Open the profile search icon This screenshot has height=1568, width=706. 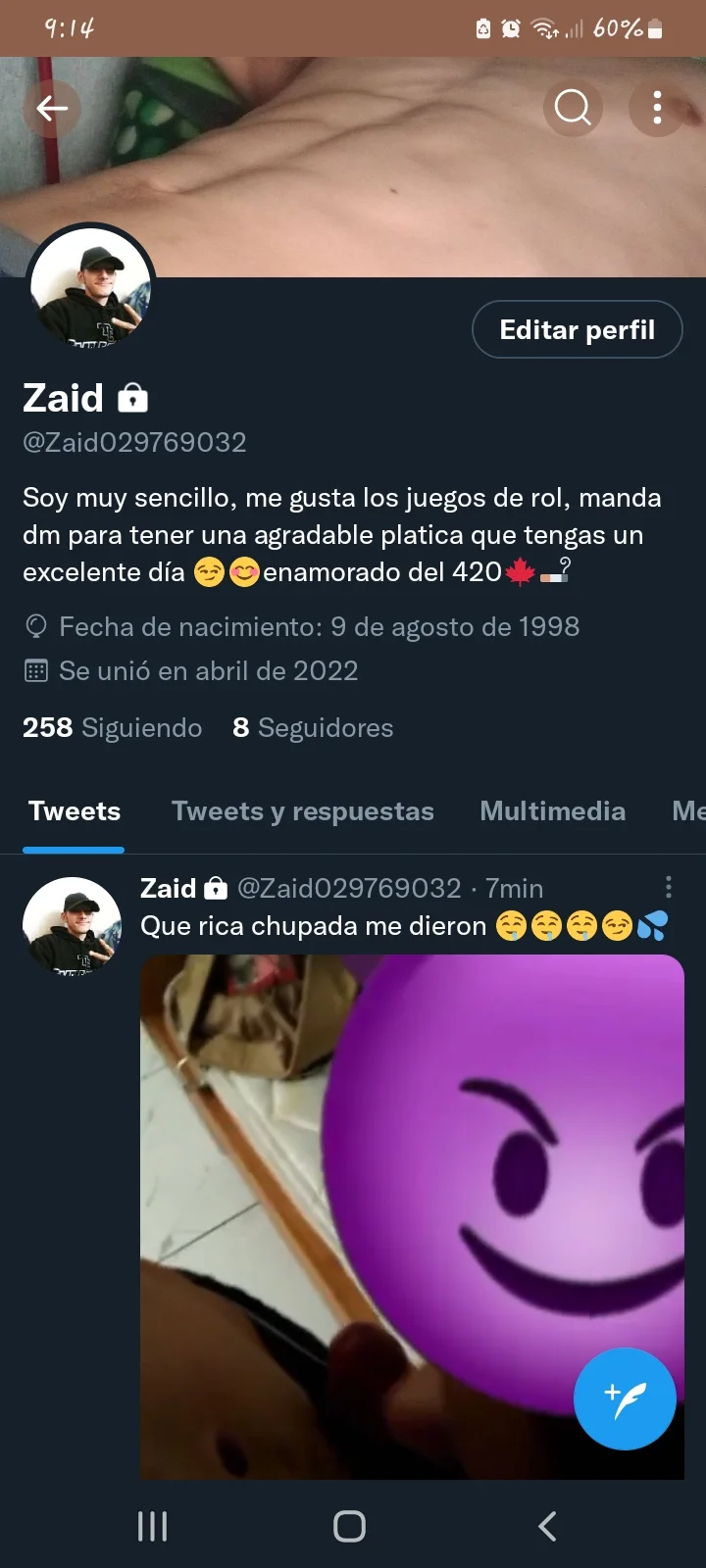[573, 108]
